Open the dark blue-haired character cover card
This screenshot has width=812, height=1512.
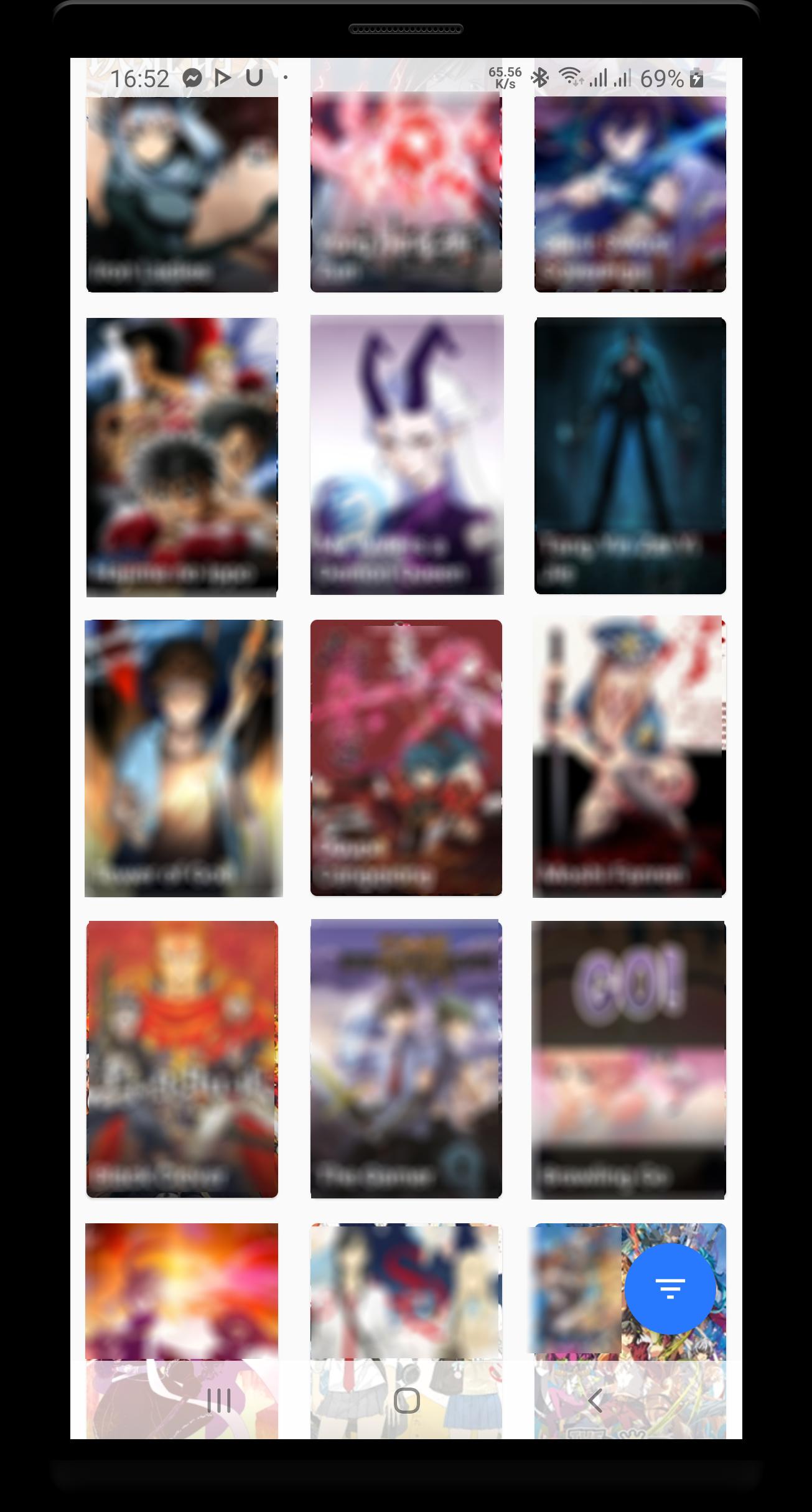(x=630, y=193)
